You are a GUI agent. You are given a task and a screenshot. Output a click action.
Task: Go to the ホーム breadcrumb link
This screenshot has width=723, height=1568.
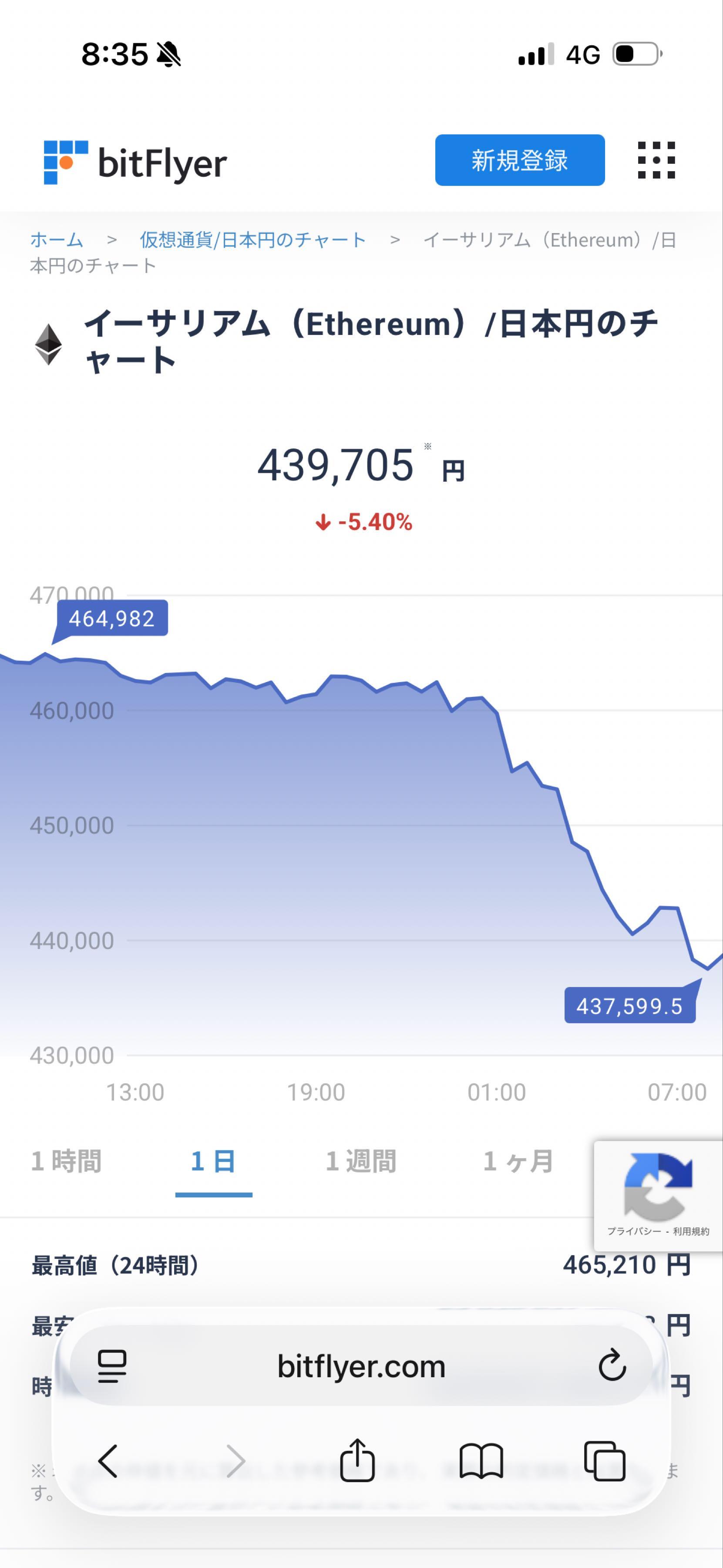[57, 240]
